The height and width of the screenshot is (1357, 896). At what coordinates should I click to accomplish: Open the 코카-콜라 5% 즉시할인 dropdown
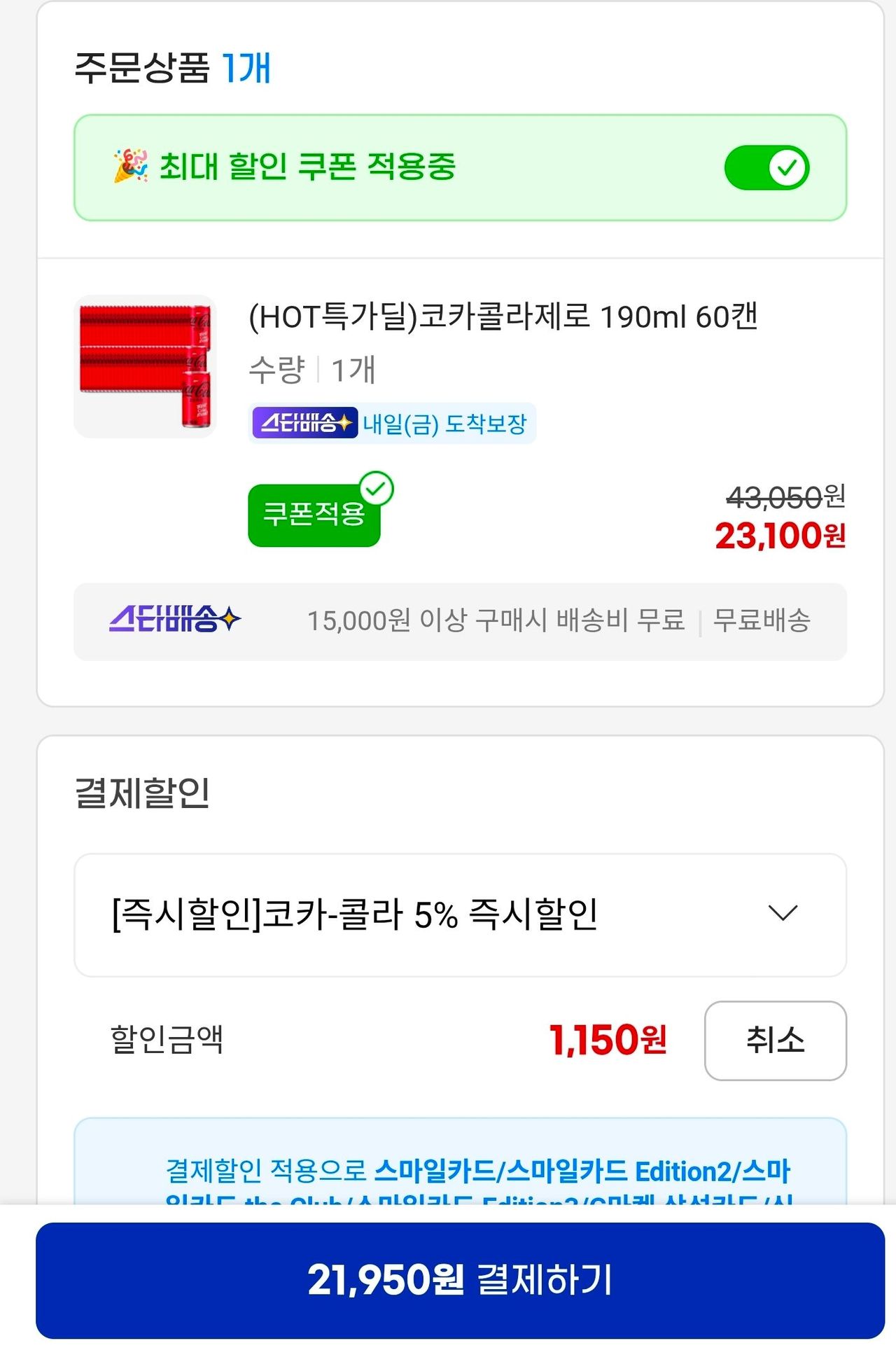pos(460,914)
